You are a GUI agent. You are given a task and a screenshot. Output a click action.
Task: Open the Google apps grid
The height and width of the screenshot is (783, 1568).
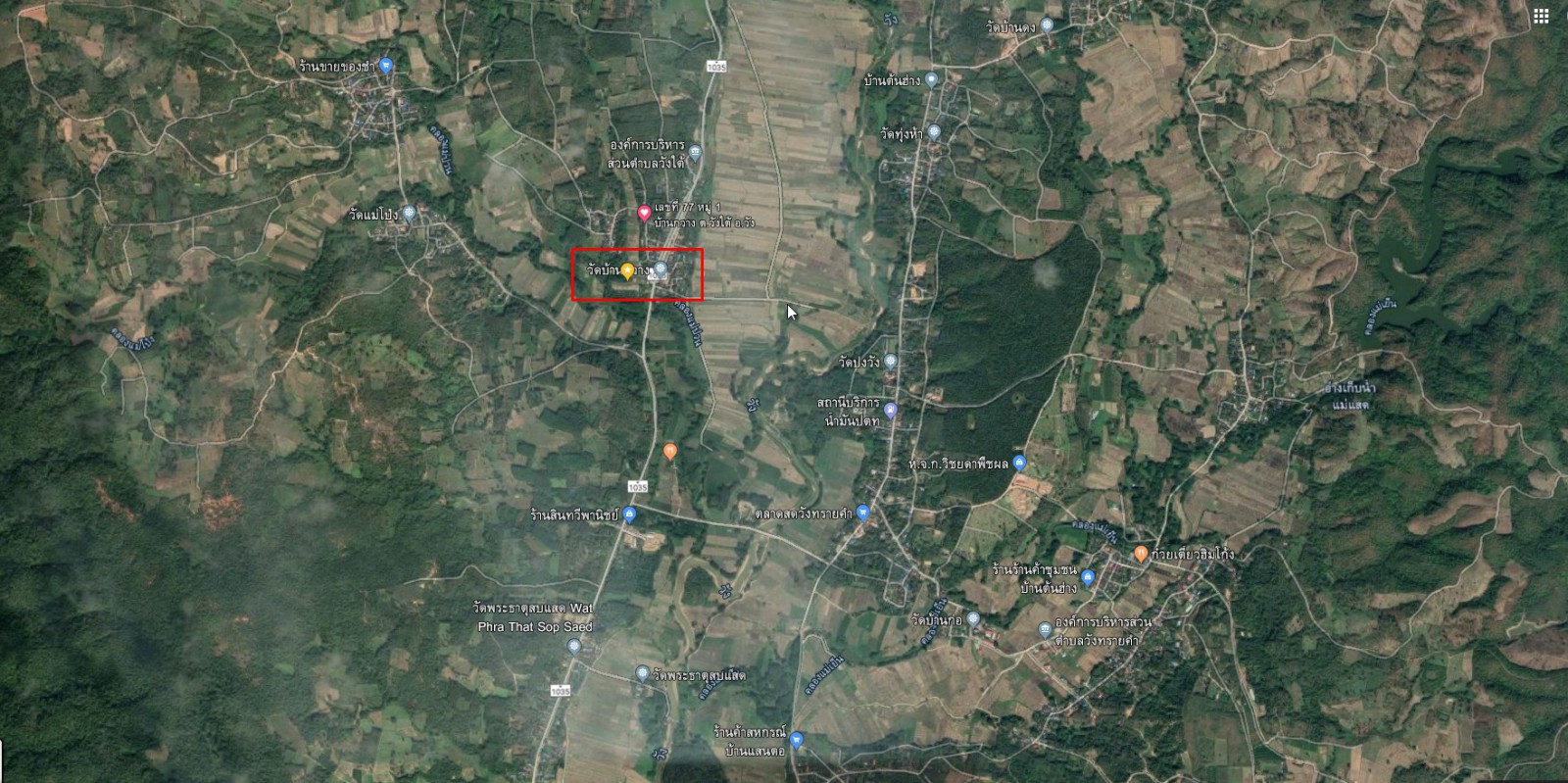tap(1542, 15)
